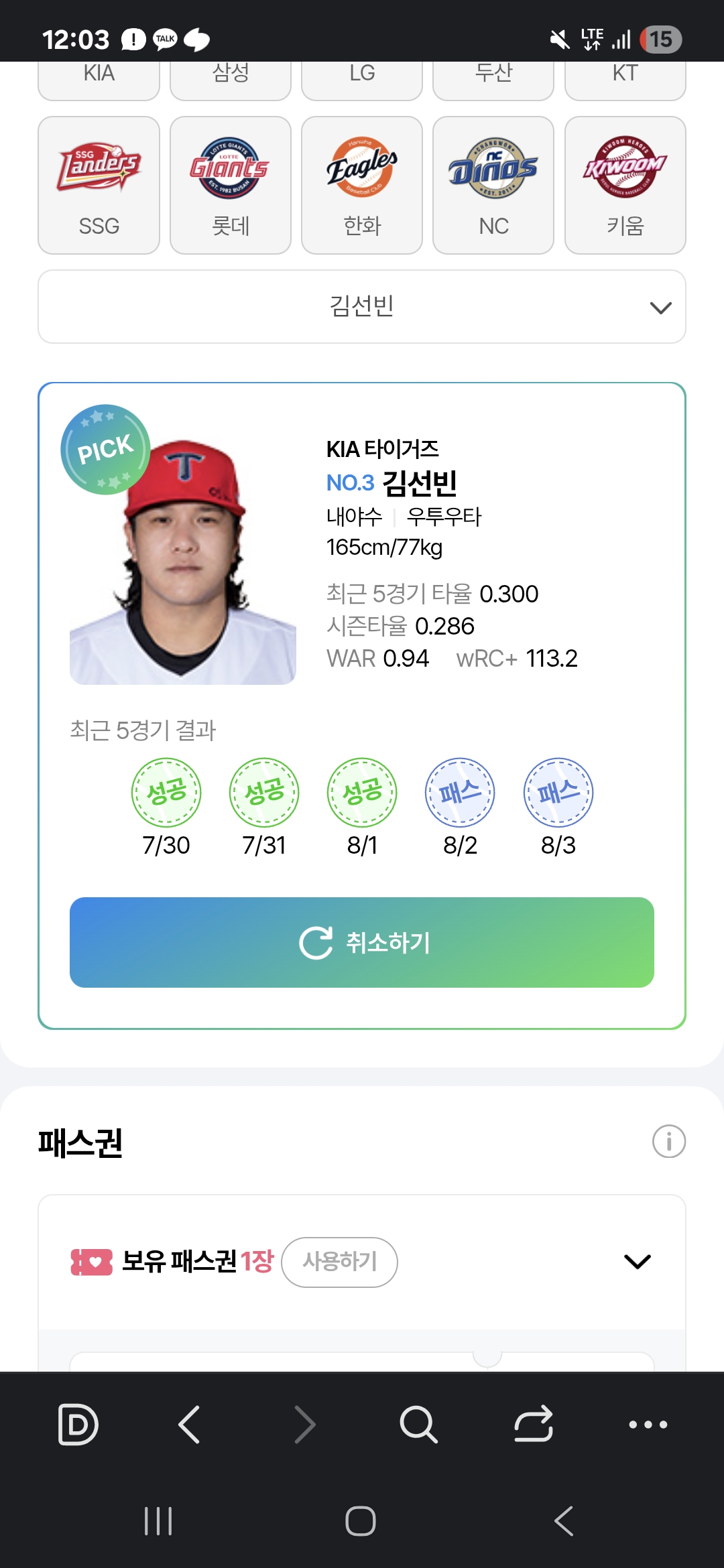
Task: Expand the 보유 패스권 section
Action: click(x=637, y=1262)
